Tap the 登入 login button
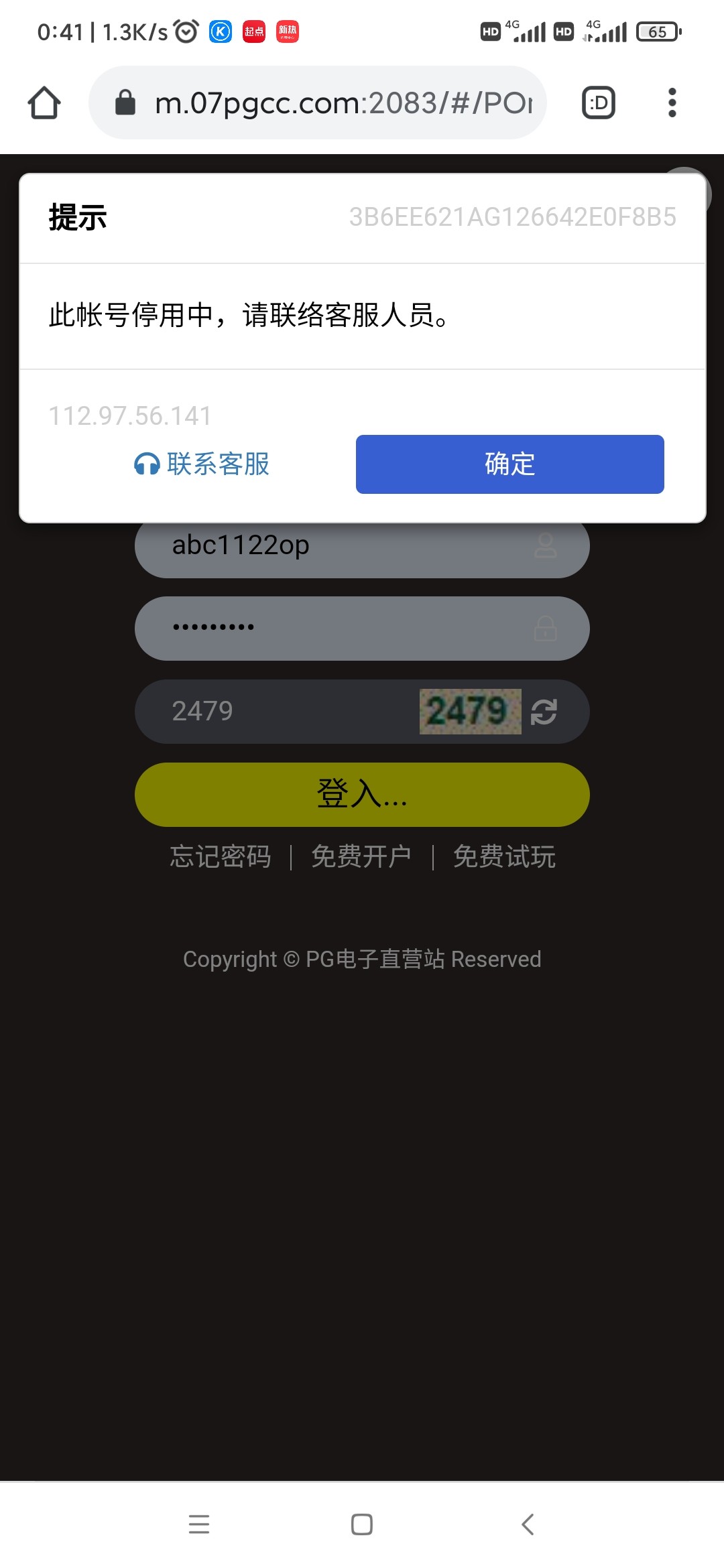Screen dimensions: 724x1568 pos(362,795)
